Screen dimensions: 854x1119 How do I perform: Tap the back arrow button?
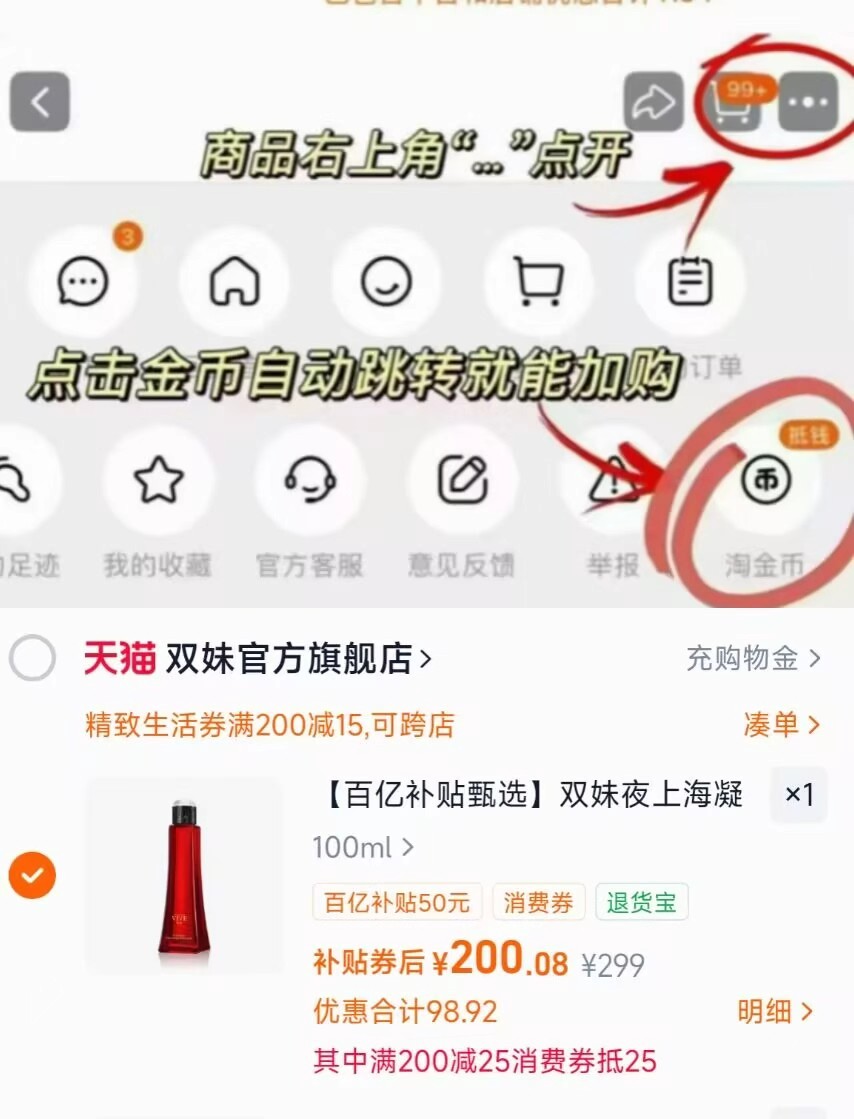(x=41, y=99)
